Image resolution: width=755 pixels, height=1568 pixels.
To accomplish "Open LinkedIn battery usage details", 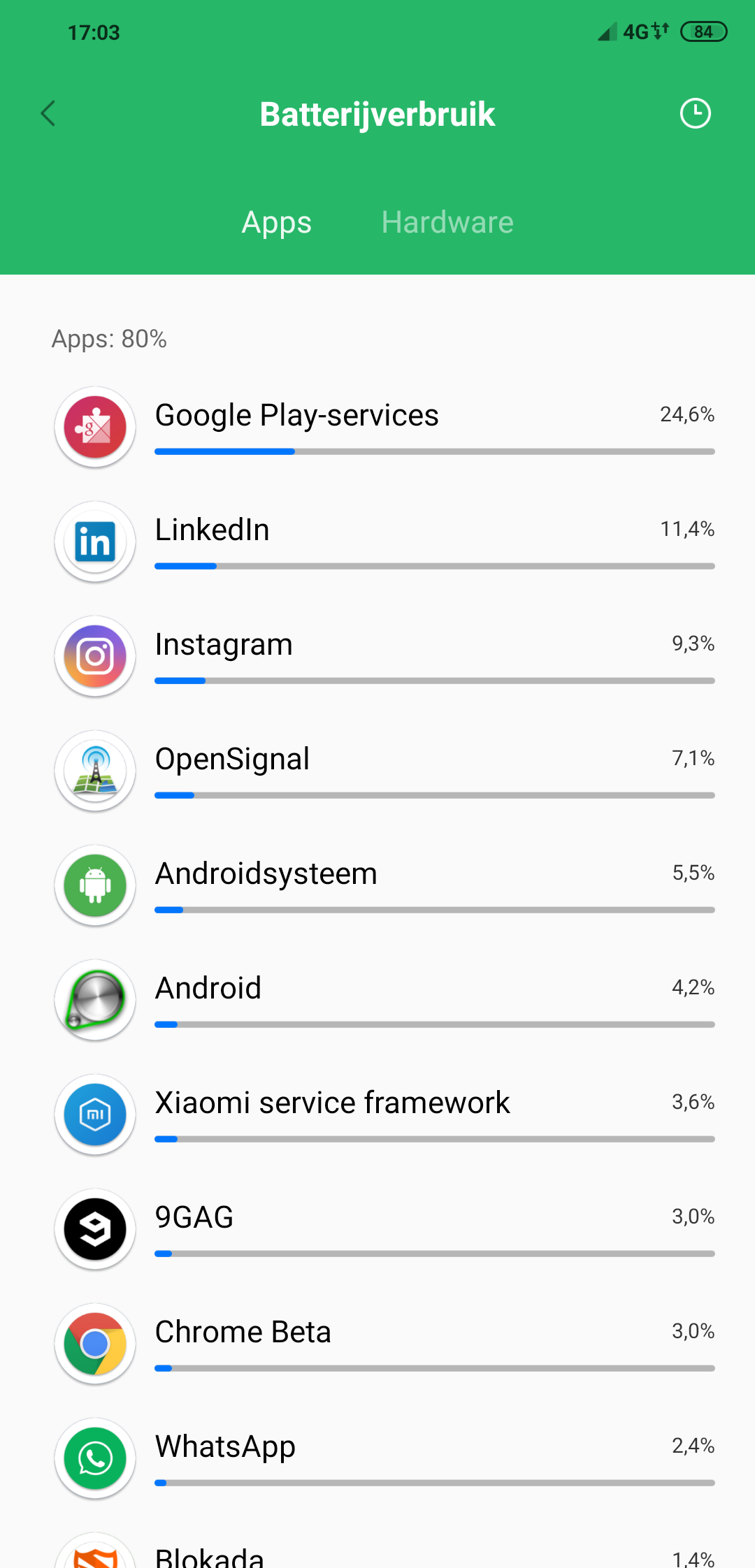I will (377, 542).
